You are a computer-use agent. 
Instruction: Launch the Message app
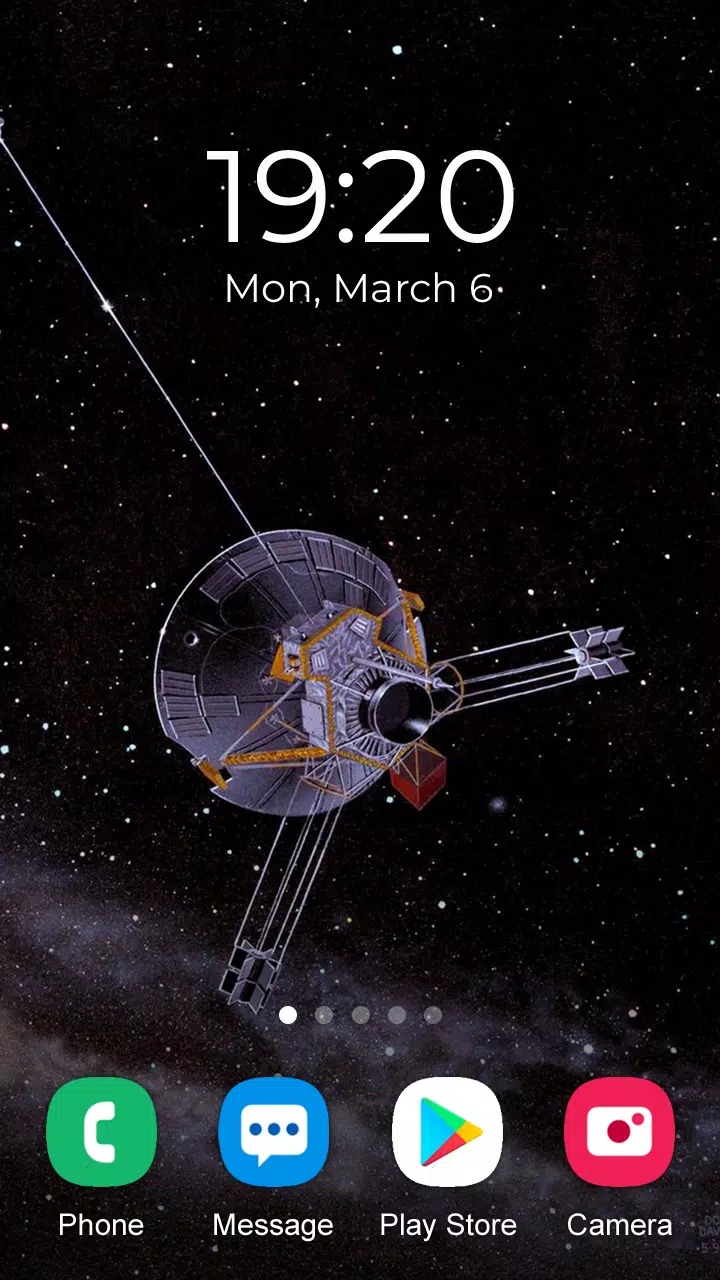tap(273, 1132)
